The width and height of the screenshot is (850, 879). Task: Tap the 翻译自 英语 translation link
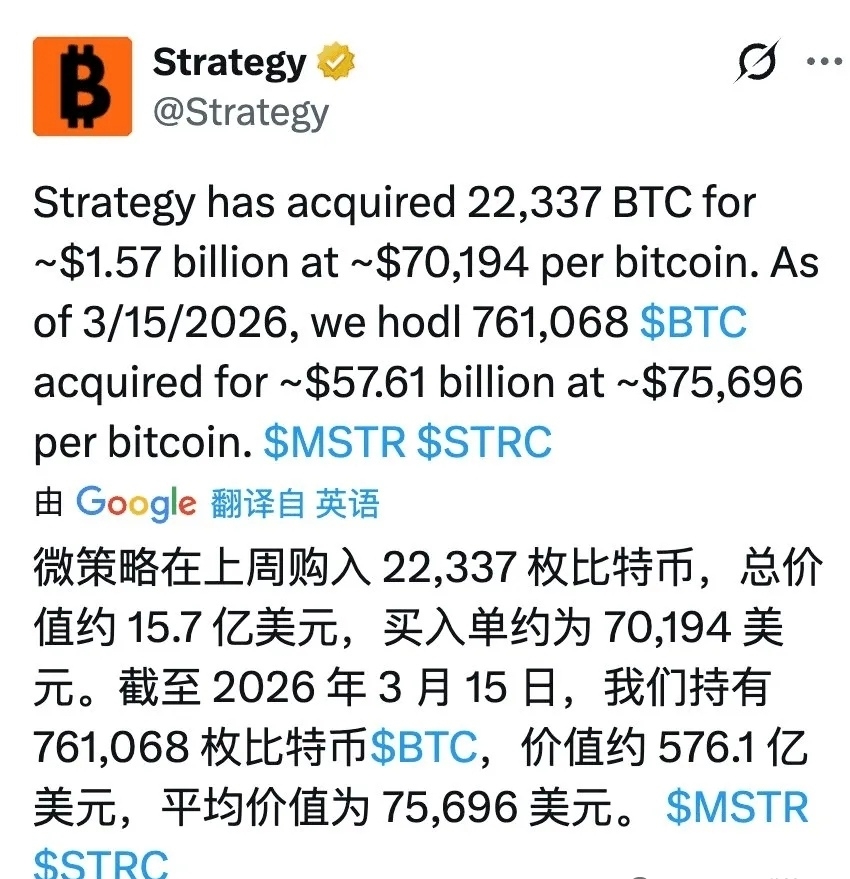(x=295, y=502)
